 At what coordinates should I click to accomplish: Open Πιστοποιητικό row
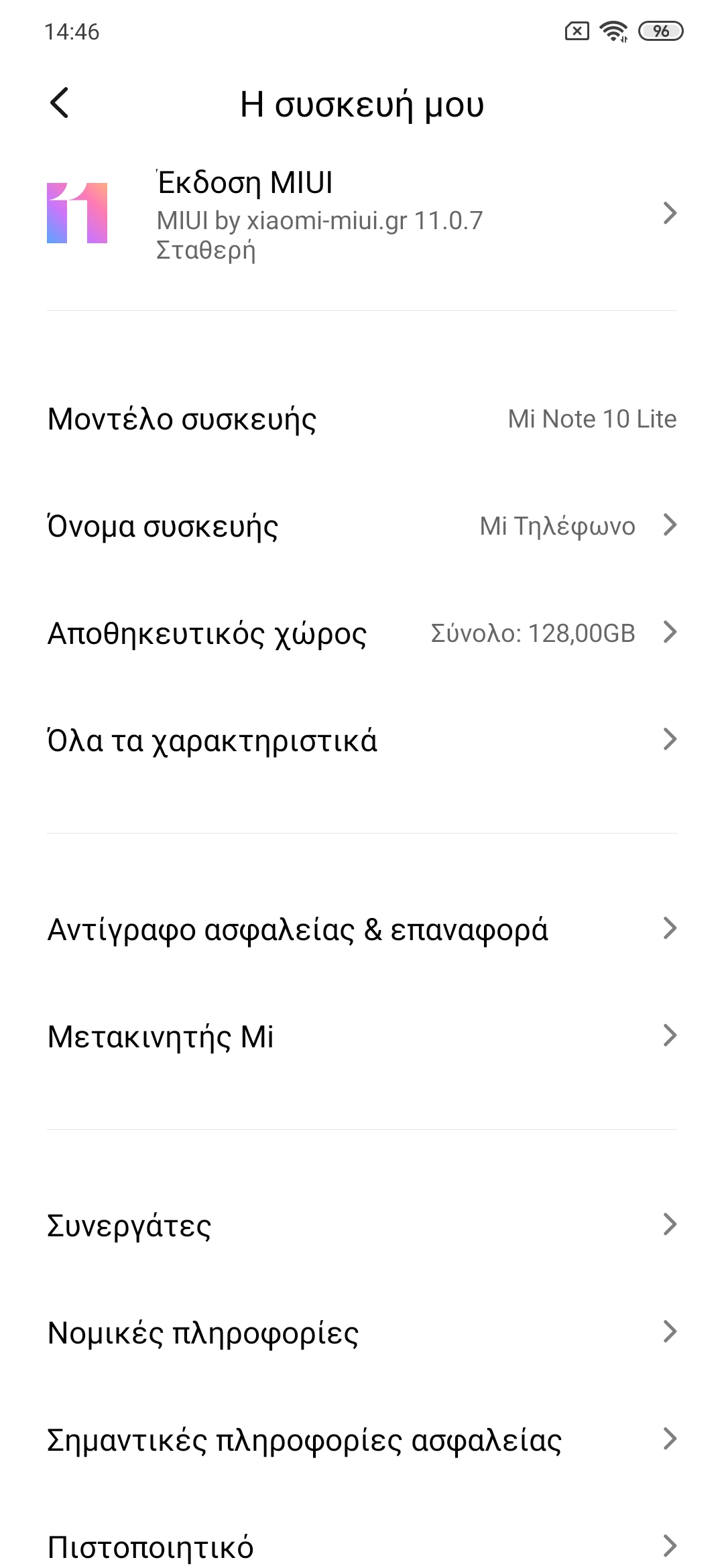[x=362, y=1547]
